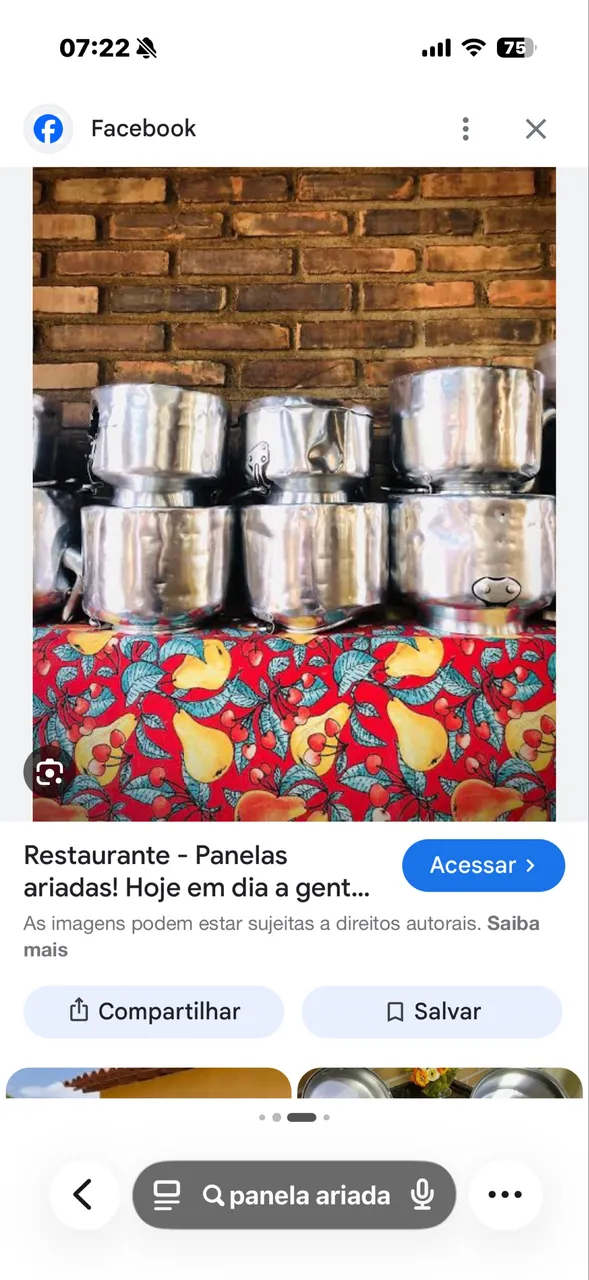Image resolution: width=589 pixels, height=1280 pixels.
Task: Save the image with Salvar
Action: 432,1011
